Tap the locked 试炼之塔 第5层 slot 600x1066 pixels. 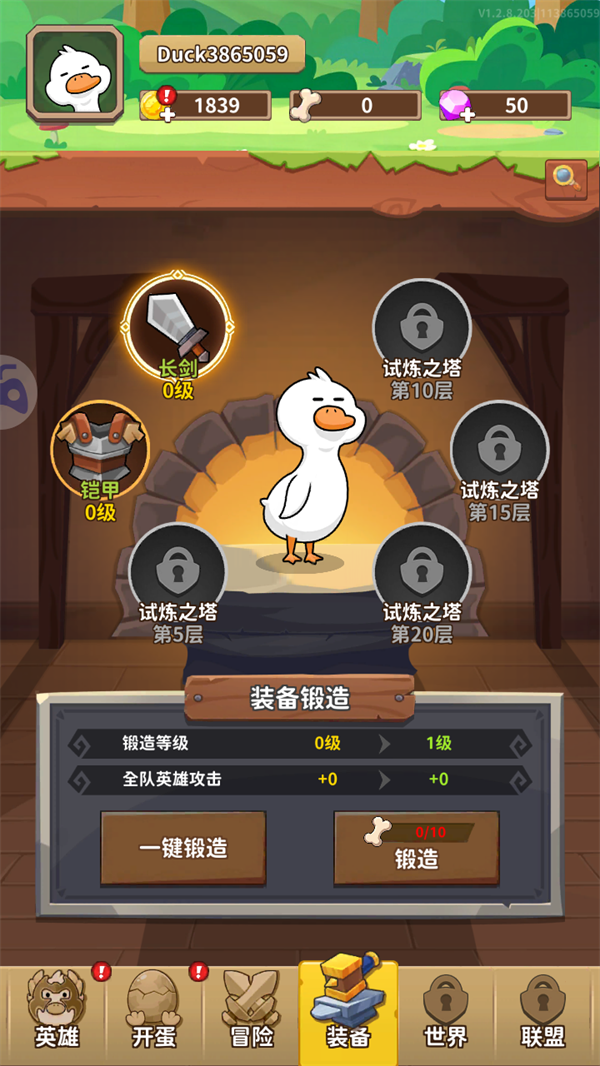click(x=178, y=570)
